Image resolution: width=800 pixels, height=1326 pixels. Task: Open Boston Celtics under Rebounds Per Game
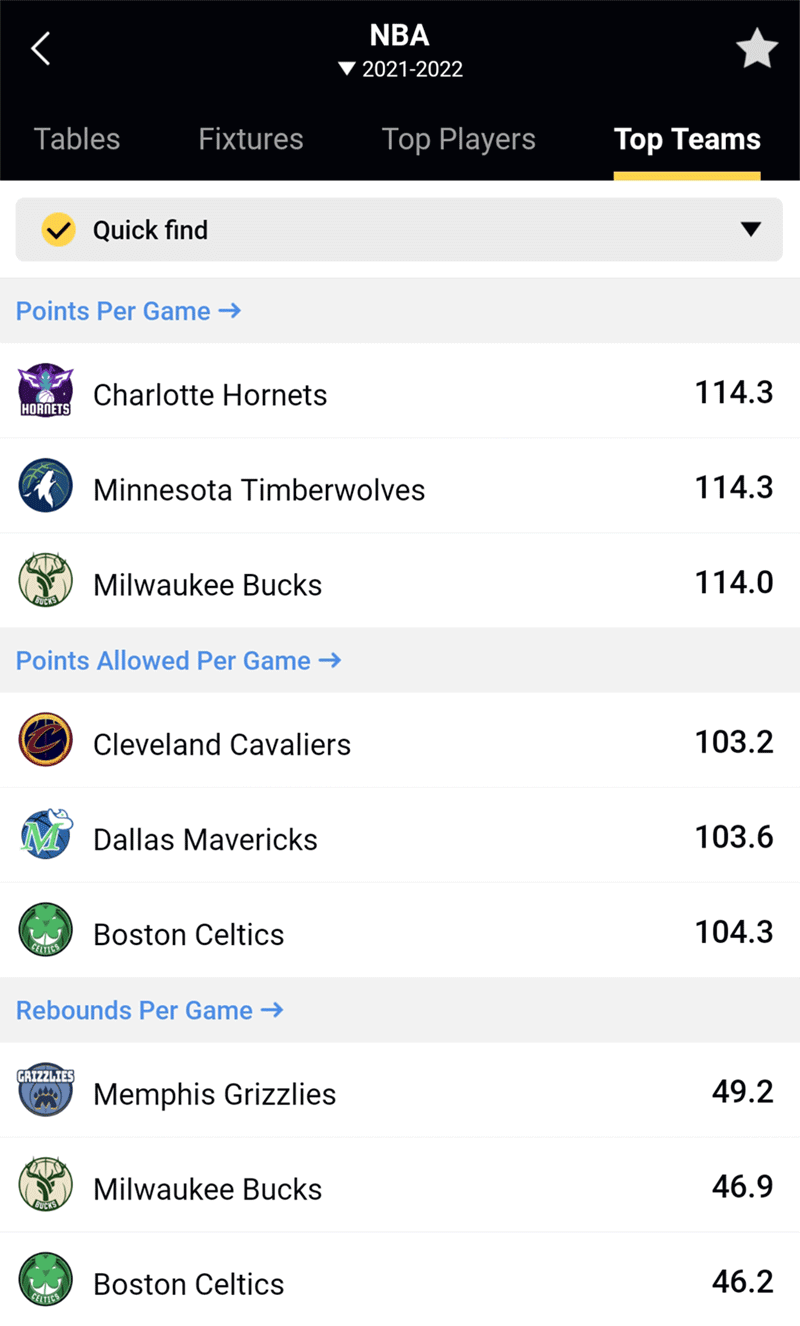[400, 1280]
